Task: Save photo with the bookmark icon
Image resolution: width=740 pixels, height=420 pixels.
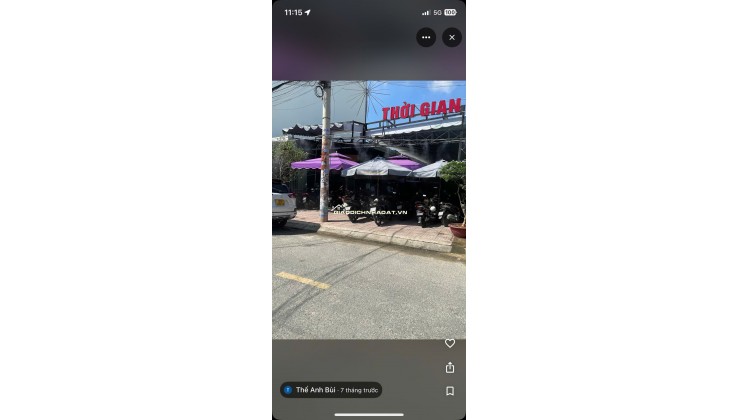Action: pyautogui.click(x=450, y=391)
